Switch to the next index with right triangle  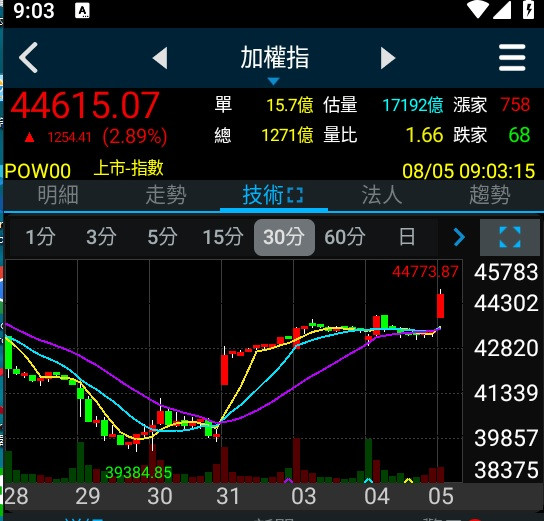click(x=388, y=58)
